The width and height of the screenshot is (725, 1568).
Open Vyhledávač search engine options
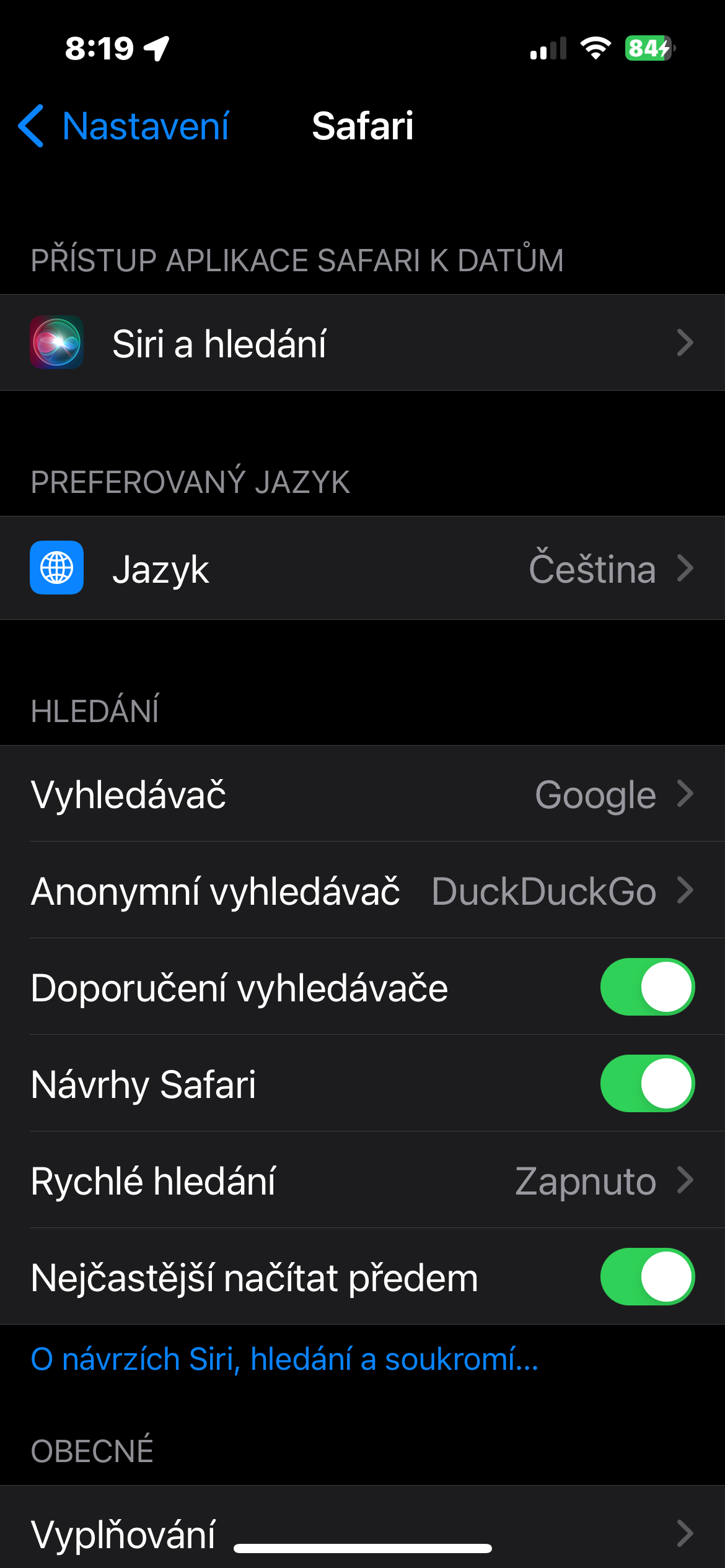362,794
